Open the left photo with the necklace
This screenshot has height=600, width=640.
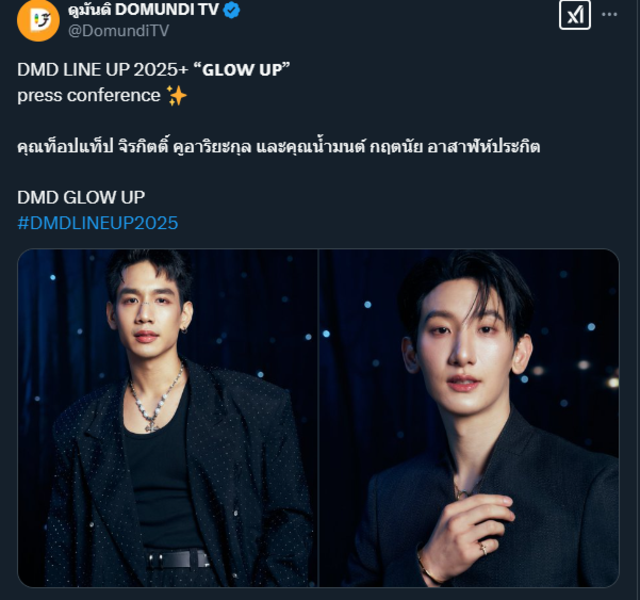coord(167,417)
